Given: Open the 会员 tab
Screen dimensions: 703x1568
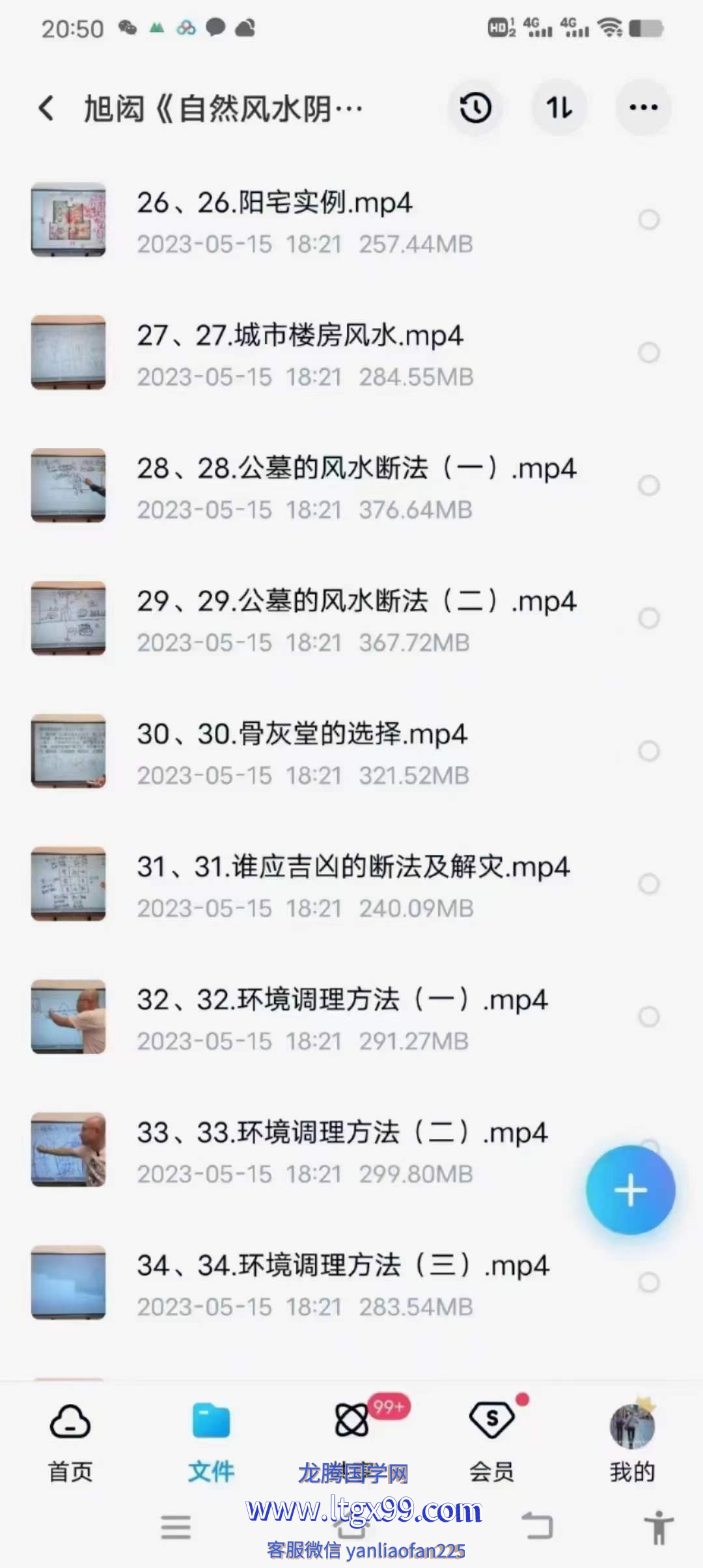Looking at the screenshot, I should coord(492,1439).
